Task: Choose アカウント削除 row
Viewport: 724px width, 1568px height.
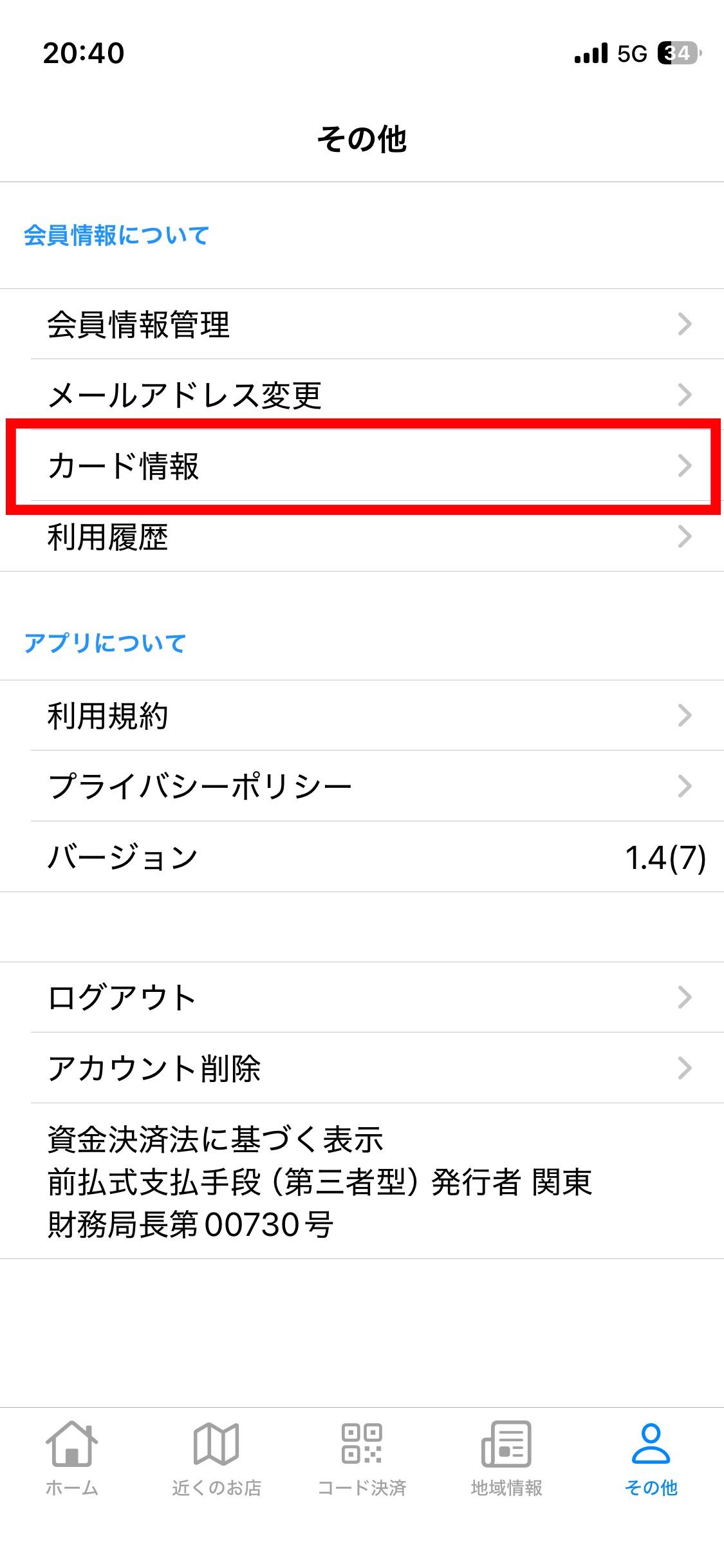Action: 362,1068
